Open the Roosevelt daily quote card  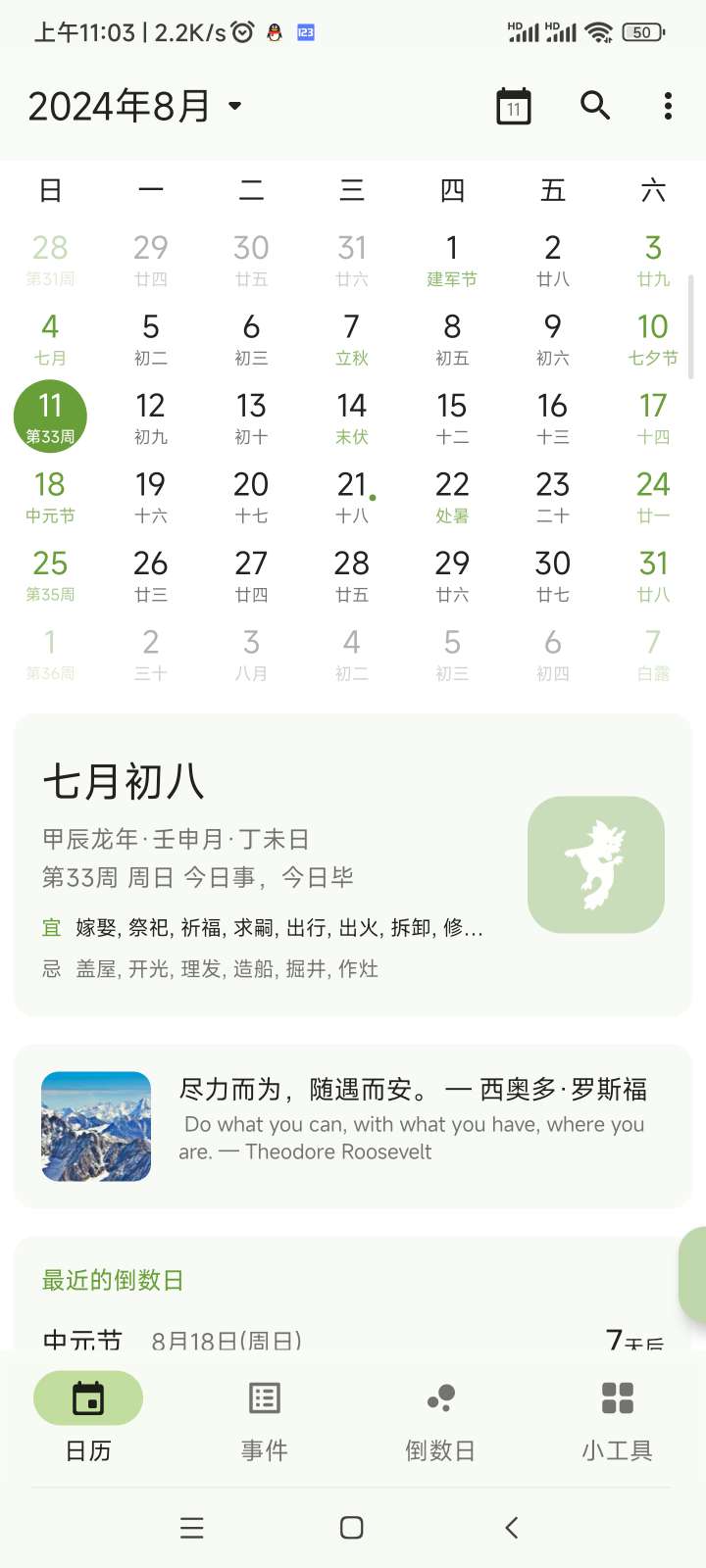pyautogui.click(x=352, y=1125)
